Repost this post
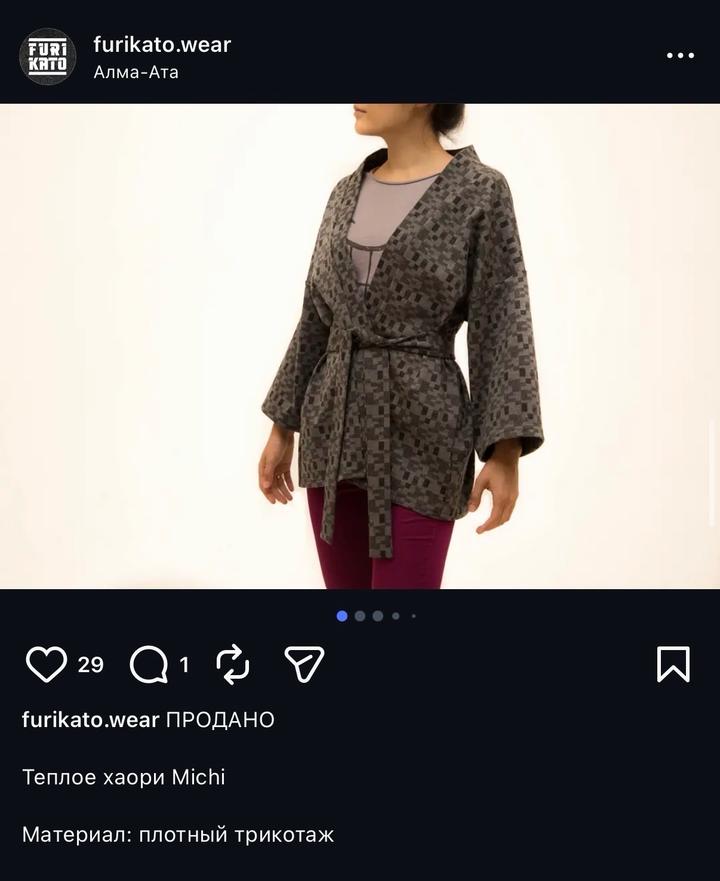 pos(232,664)
